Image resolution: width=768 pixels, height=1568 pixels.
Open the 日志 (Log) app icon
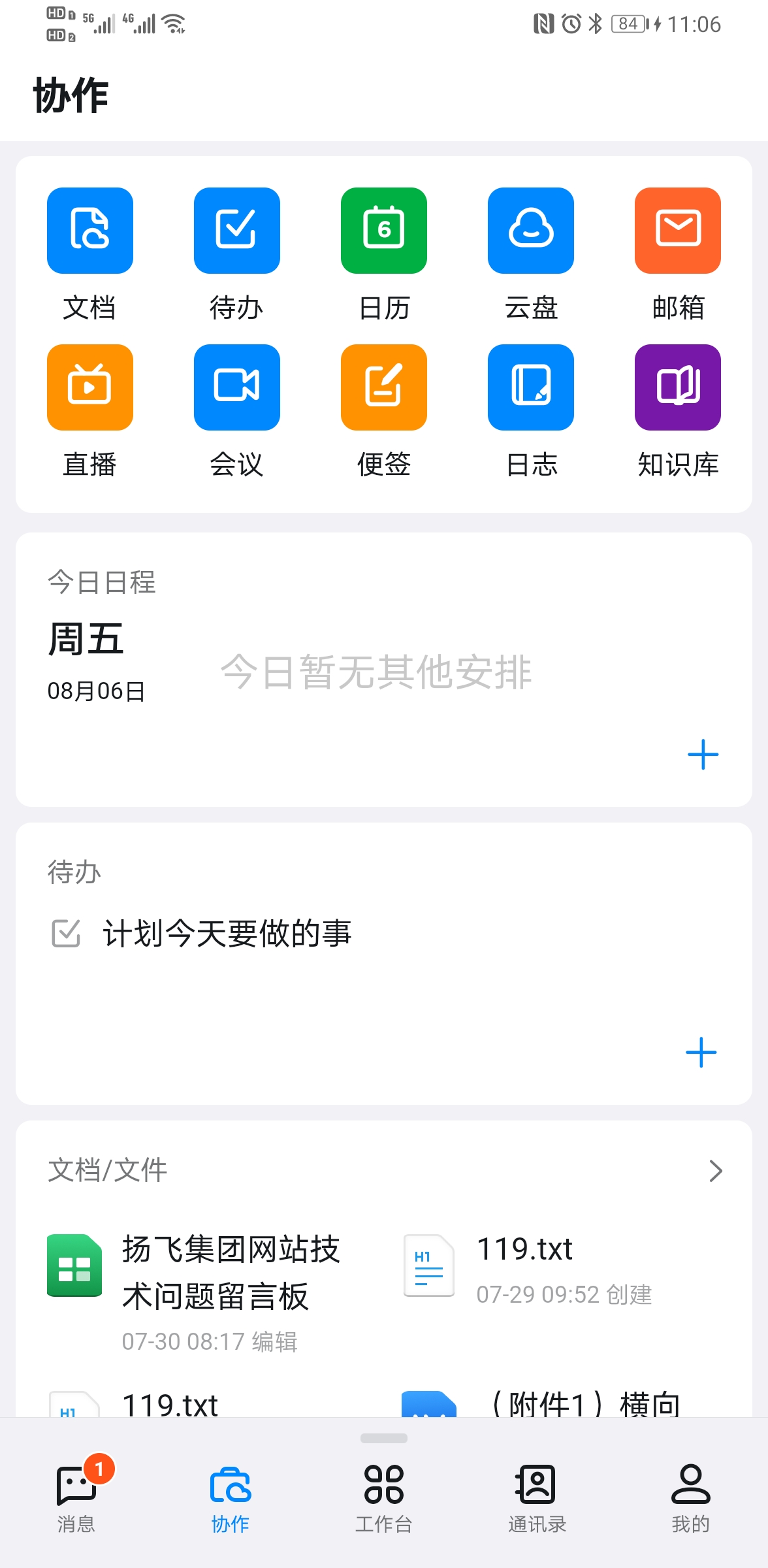(x=530, y=387)
